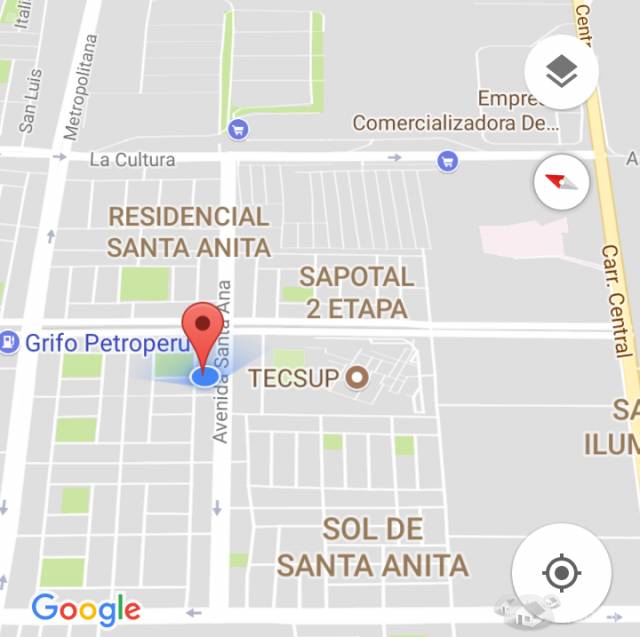This screenshot has height=637, width=640.
Task: Select the TECSUP place marker
Action: click(x=356, y=378)
